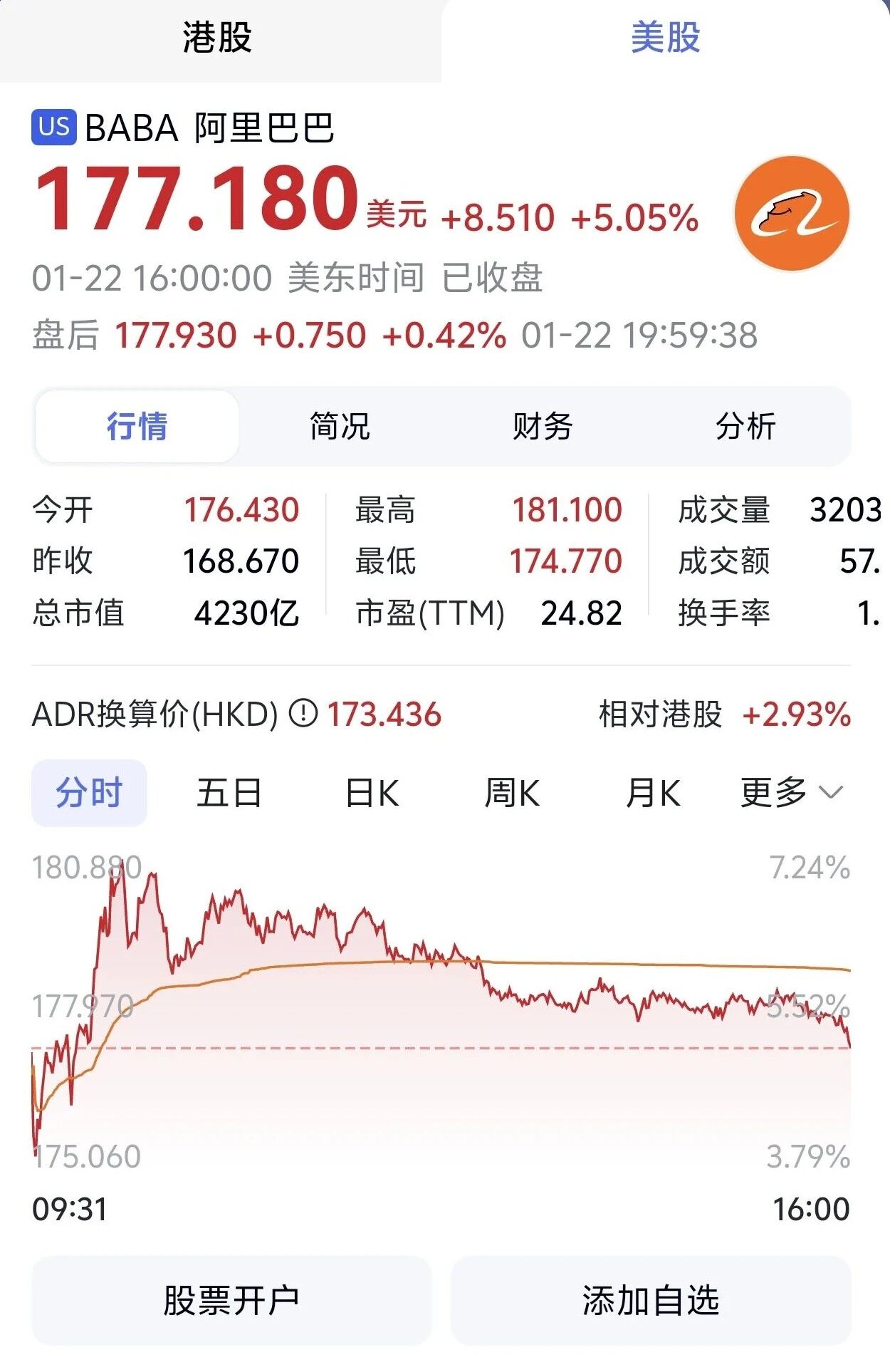890x1372 pixels.
Task: Activate the 行情 quotes view
Action: [x=137, y=425]
